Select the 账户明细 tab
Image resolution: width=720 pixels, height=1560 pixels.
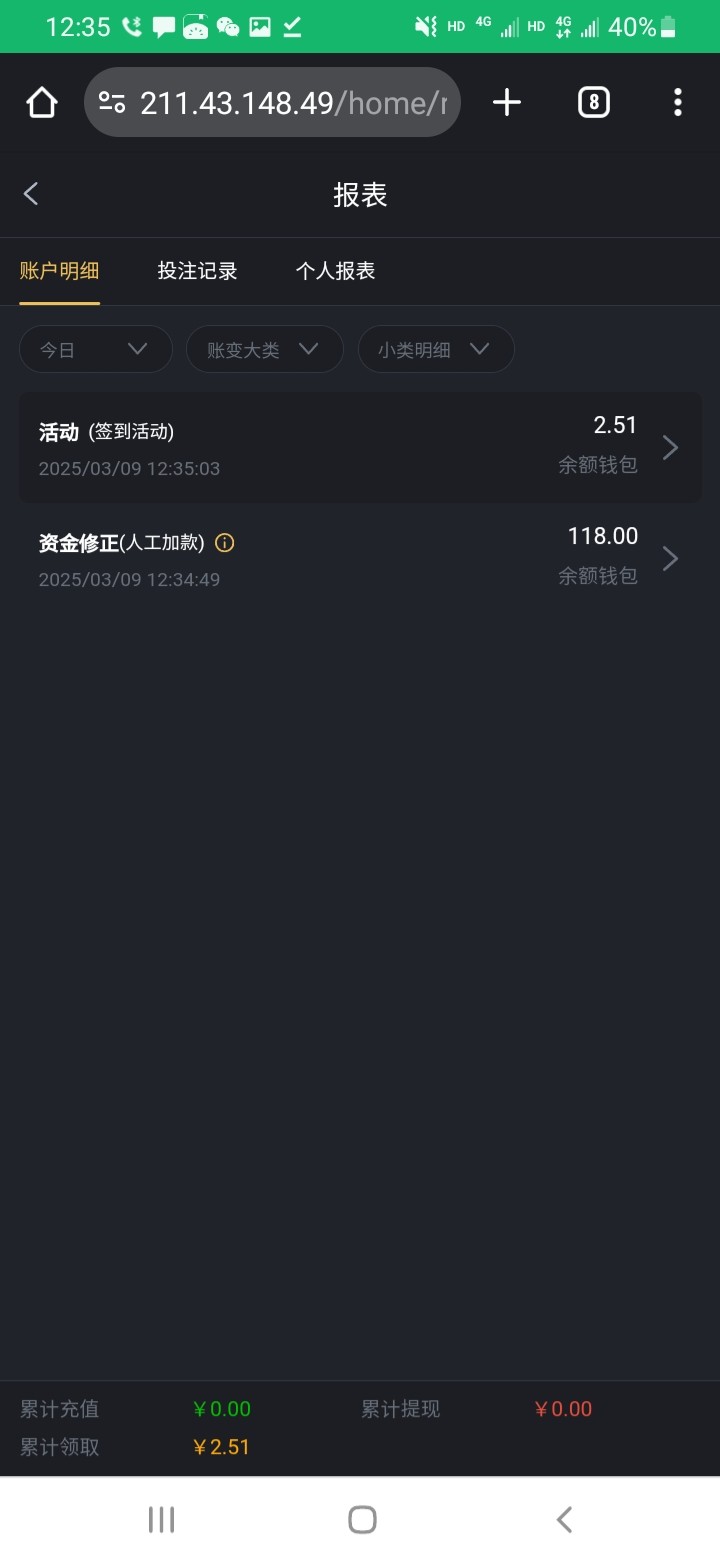tap(59, 271)
